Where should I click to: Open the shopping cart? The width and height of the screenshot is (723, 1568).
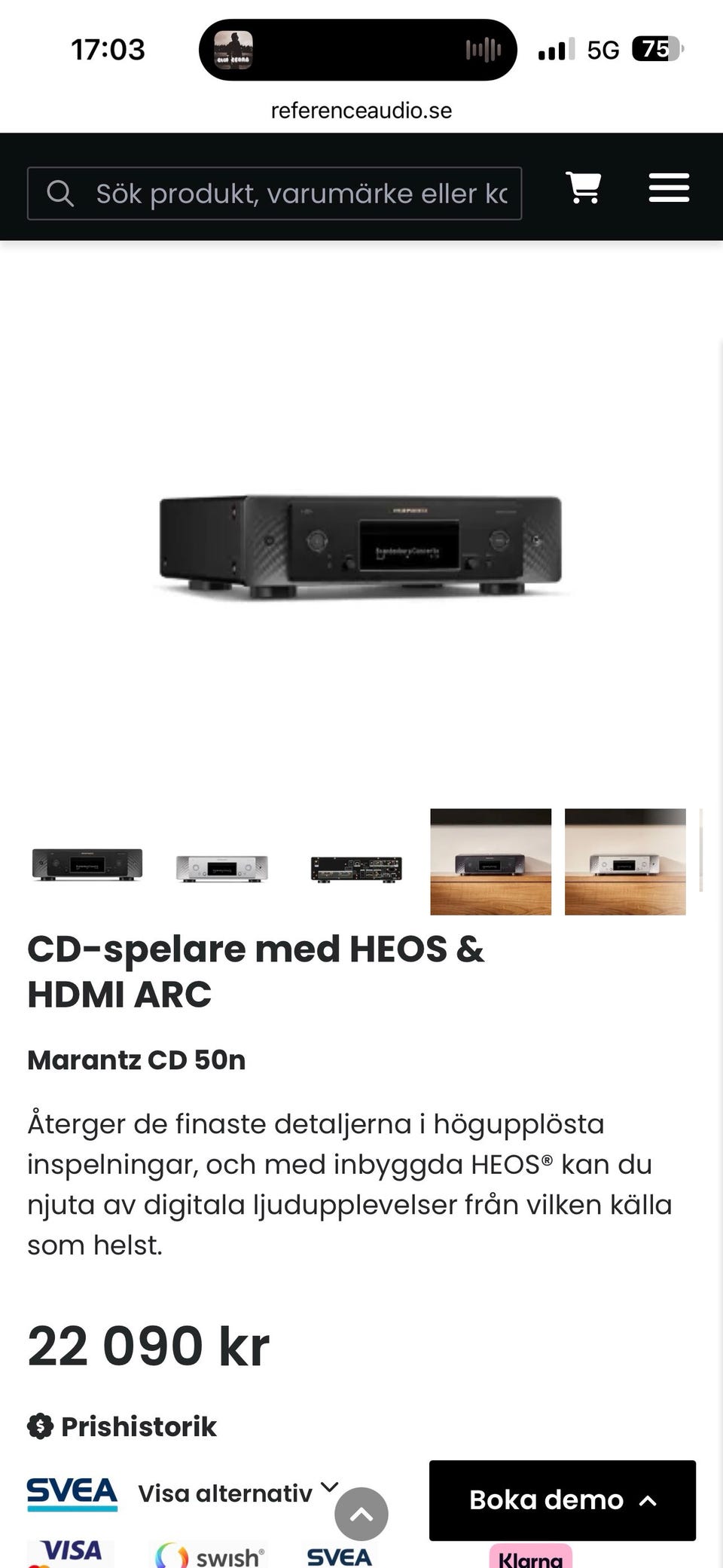(584, 188)
